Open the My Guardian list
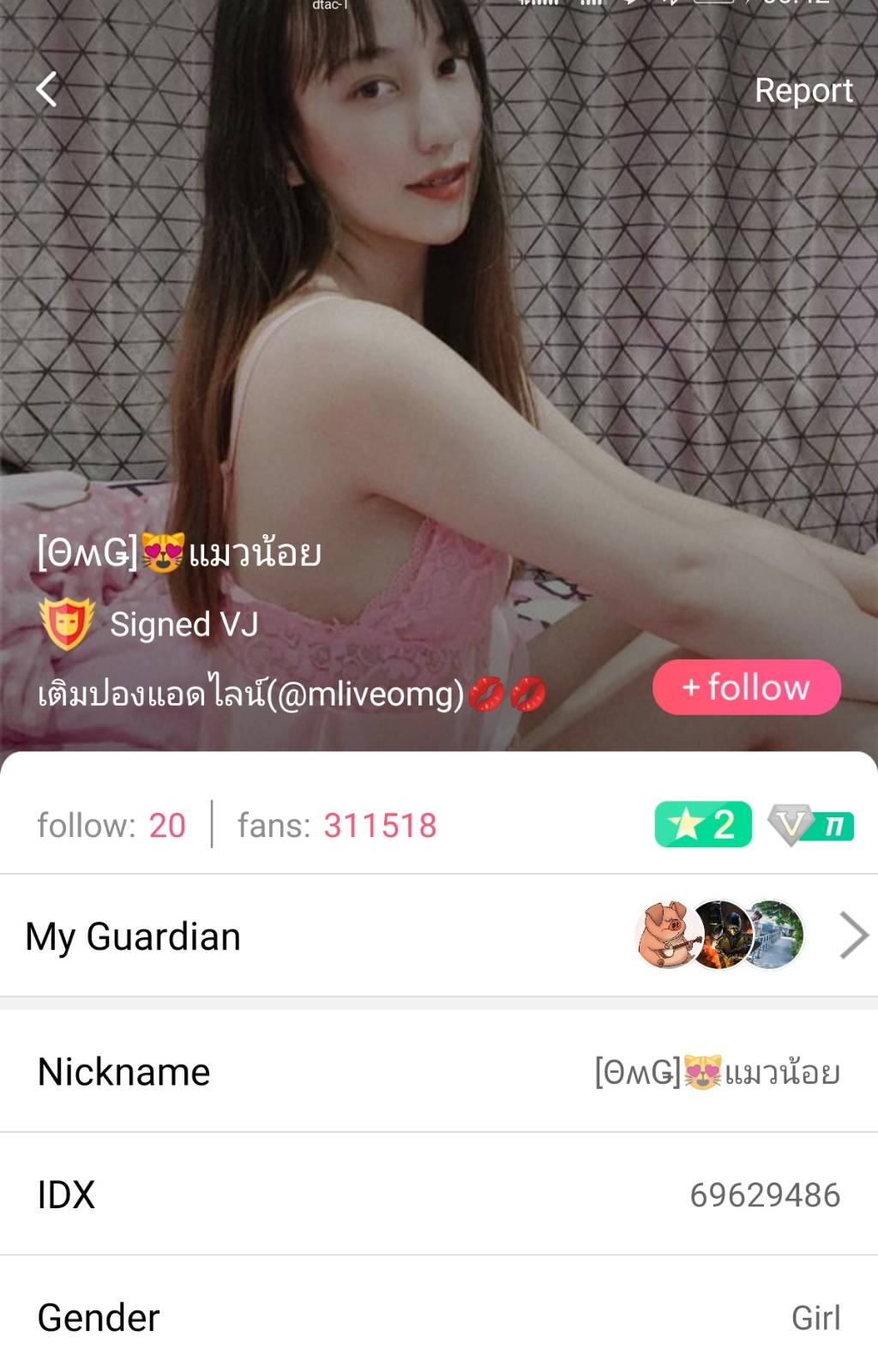Image resolution: width=878 pixels, height=1372 pixels. 439,936
